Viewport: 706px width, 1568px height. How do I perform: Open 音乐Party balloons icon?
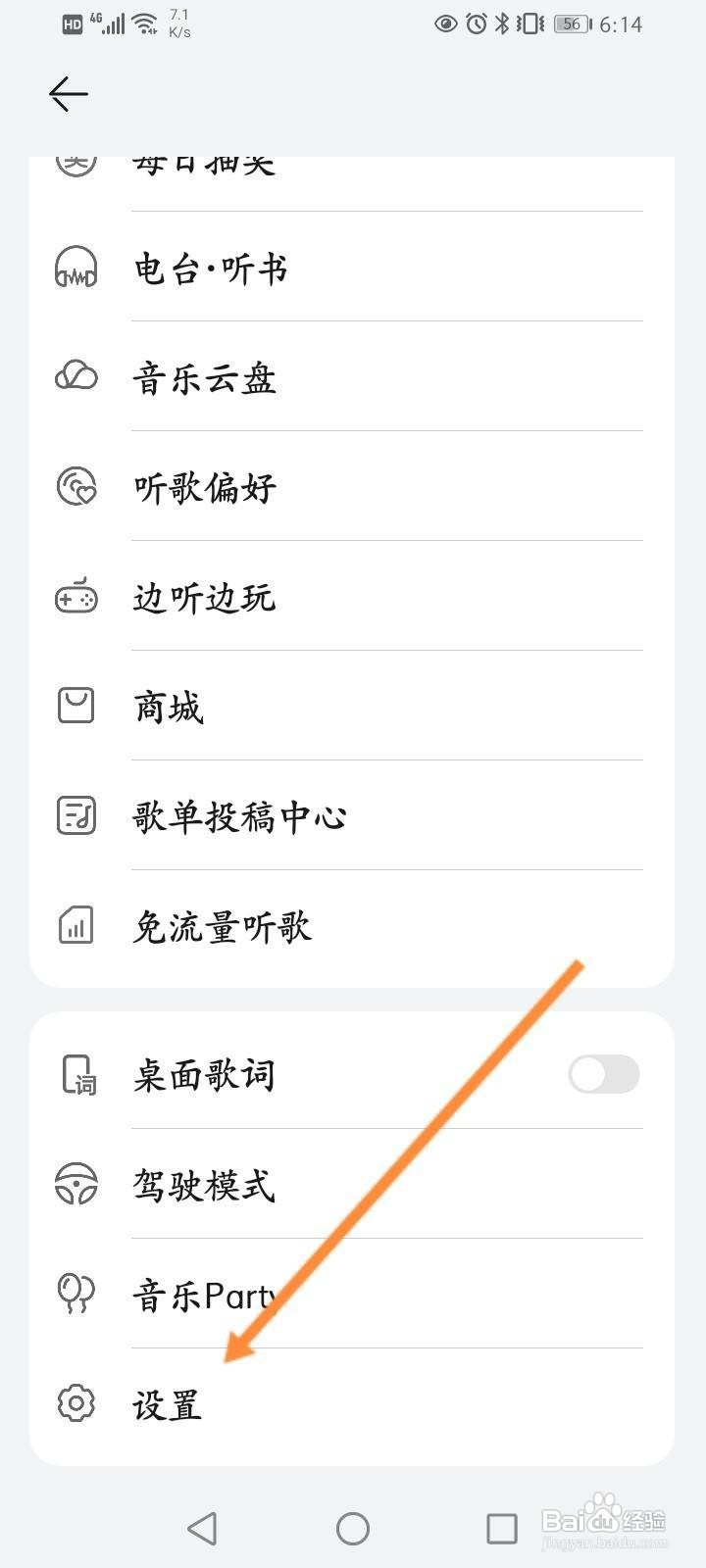click(76, 1295)
